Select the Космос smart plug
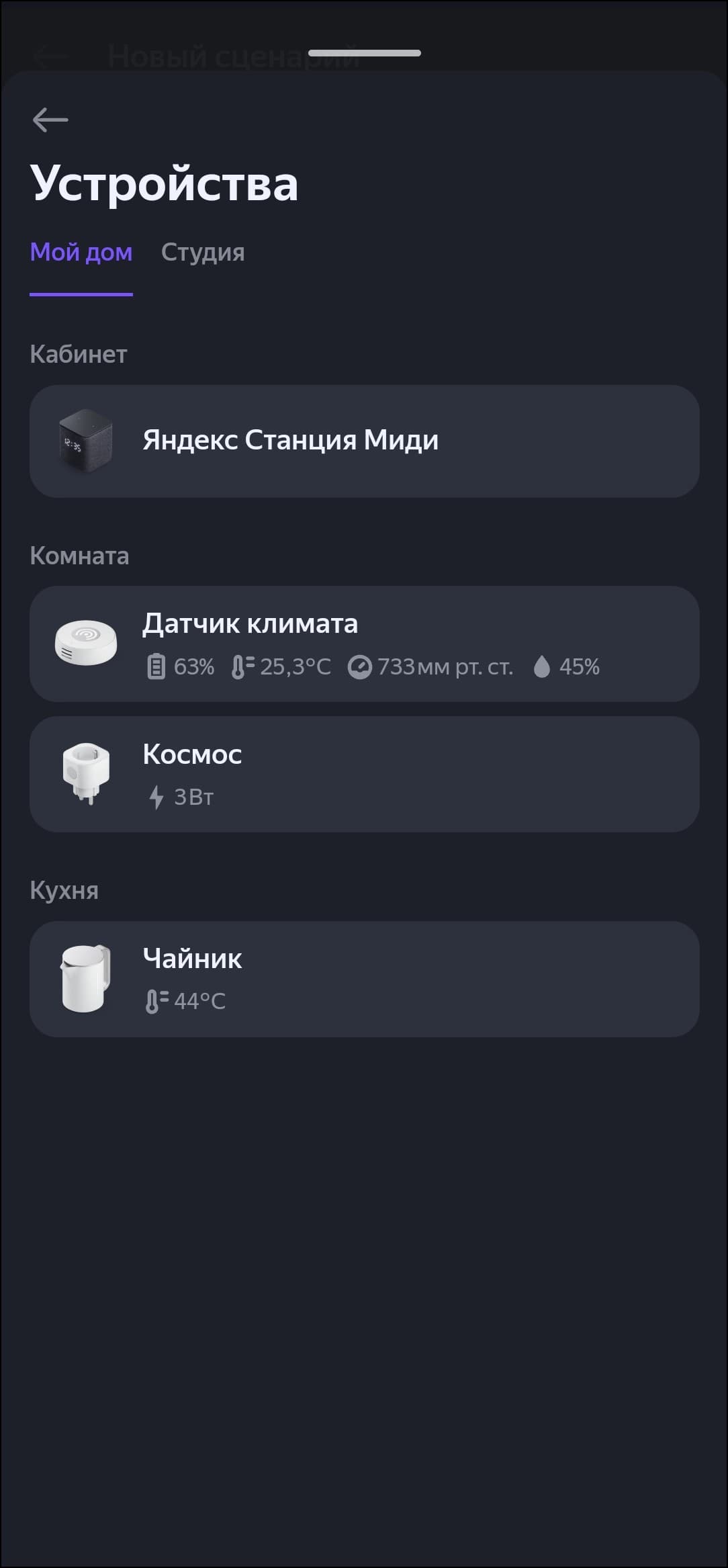728x1568 pixels. [364, 774]
